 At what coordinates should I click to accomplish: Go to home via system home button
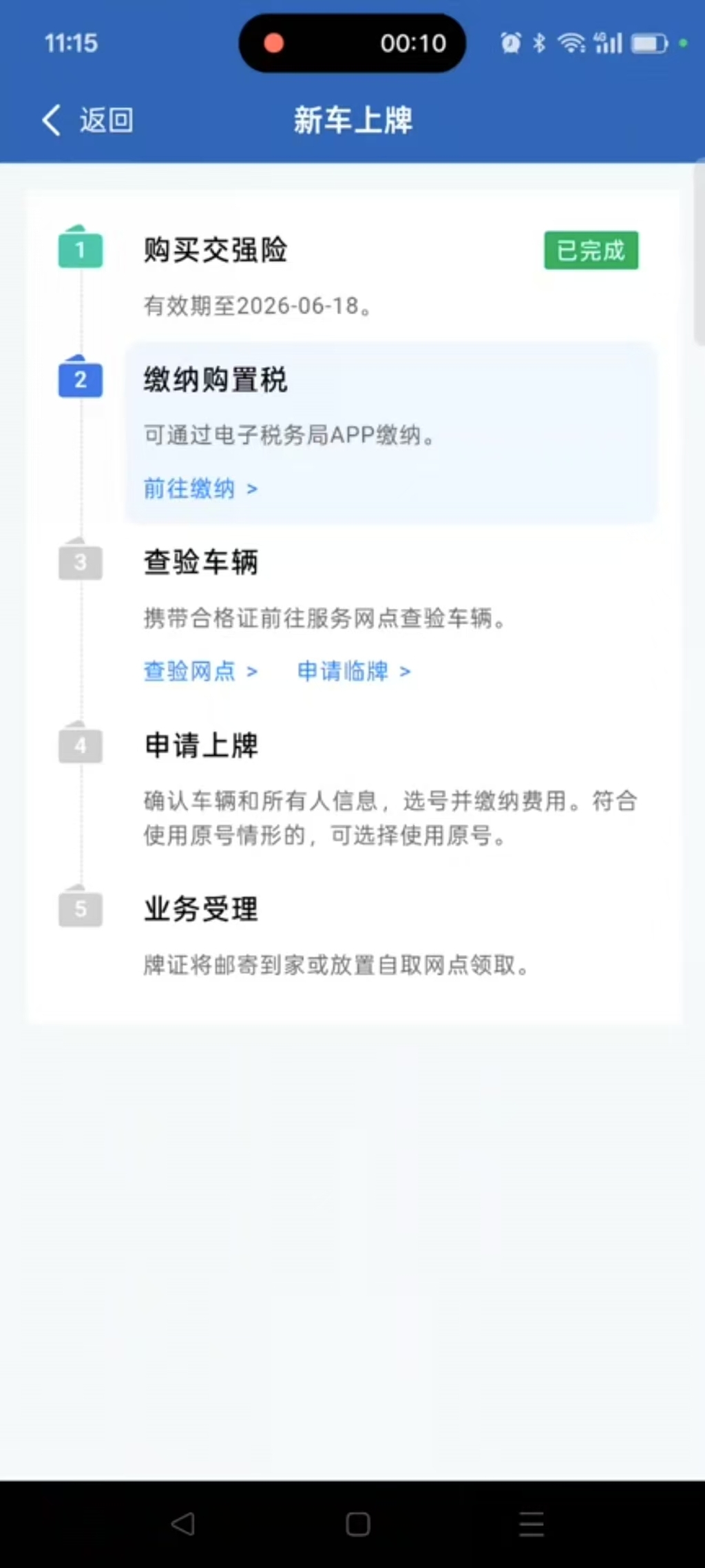tap(357, 1524)
